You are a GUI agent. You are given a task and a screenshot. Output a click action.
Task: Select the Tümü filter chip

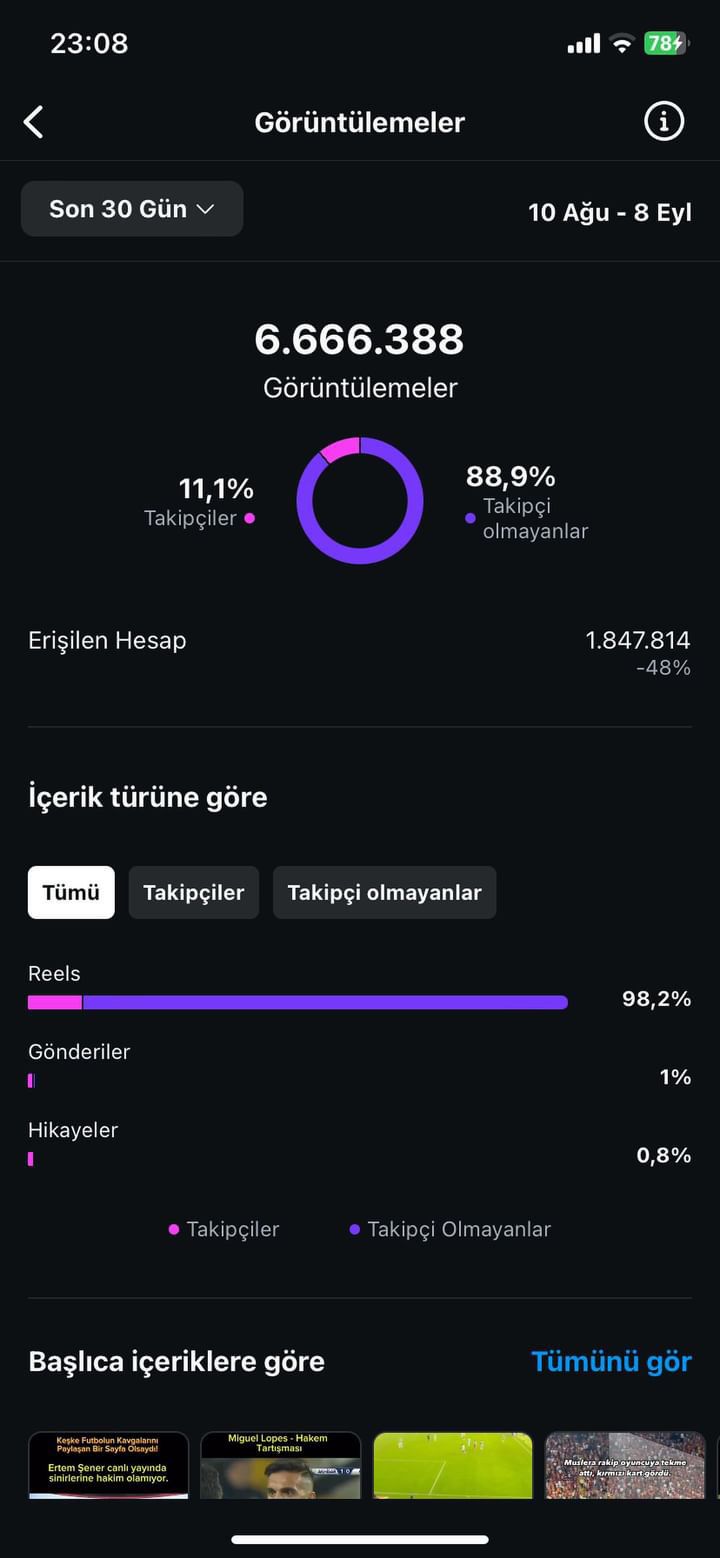click(x=71, y=892)
